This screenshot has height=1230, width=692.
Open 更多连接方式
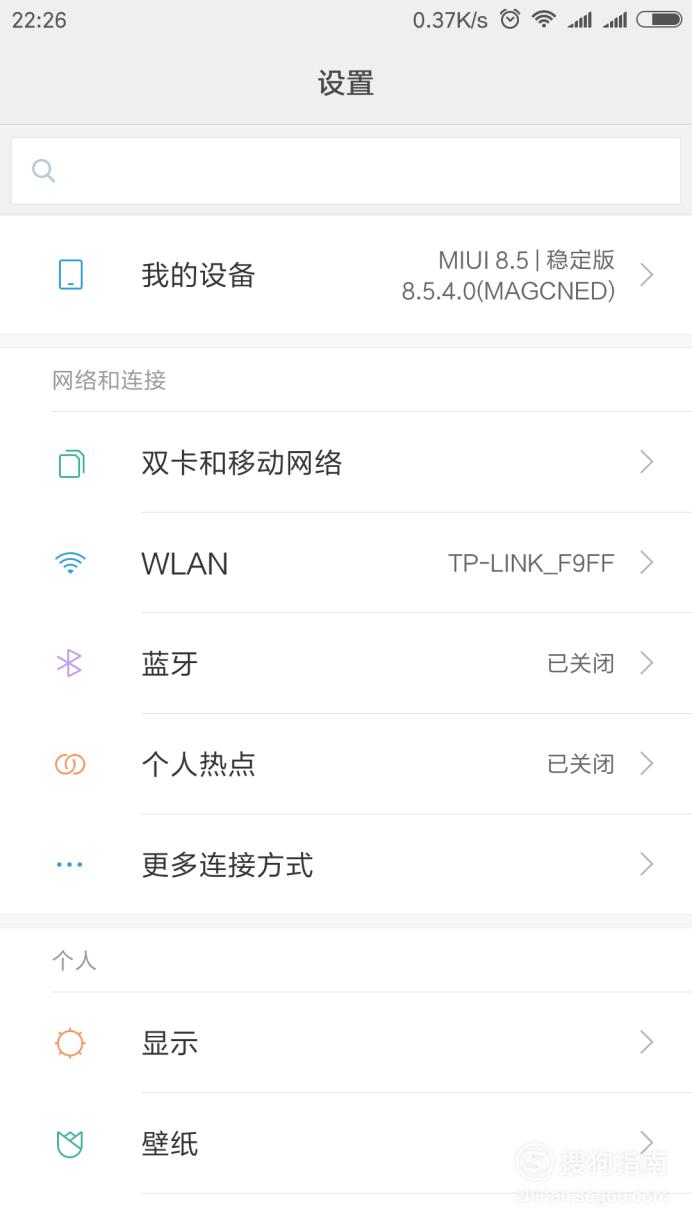coord(346,864)
